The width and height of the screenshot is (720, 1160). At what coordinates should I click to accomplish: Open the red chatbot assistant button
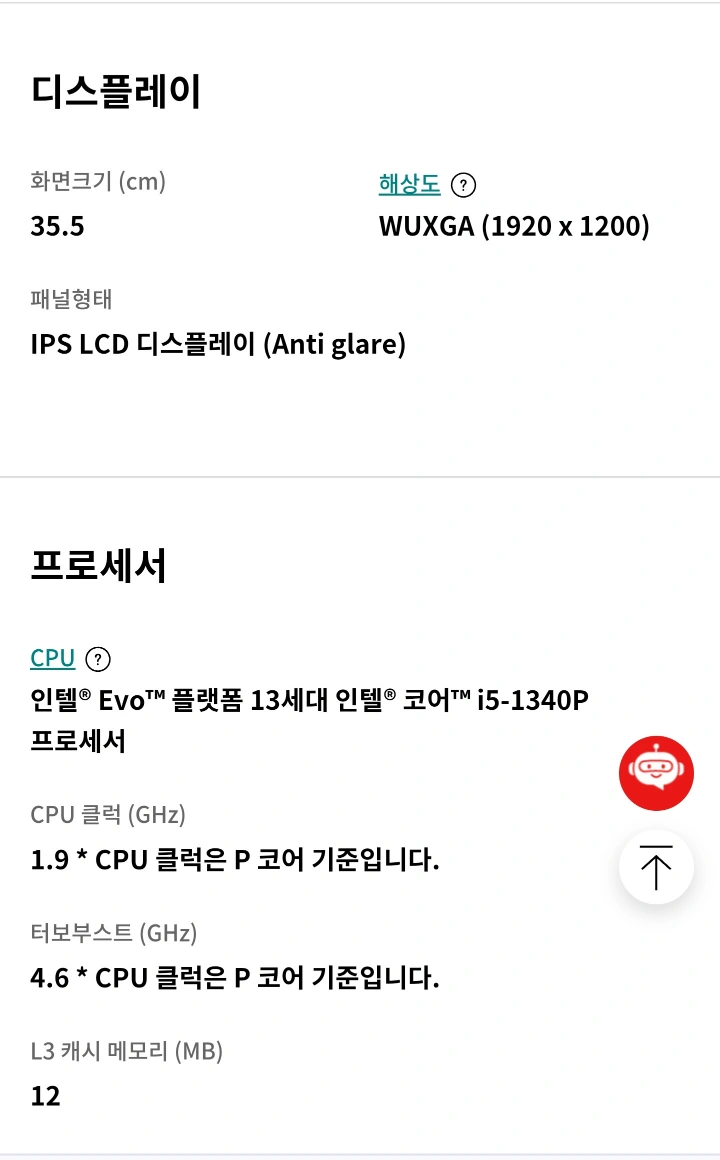[x=656, y=773]
